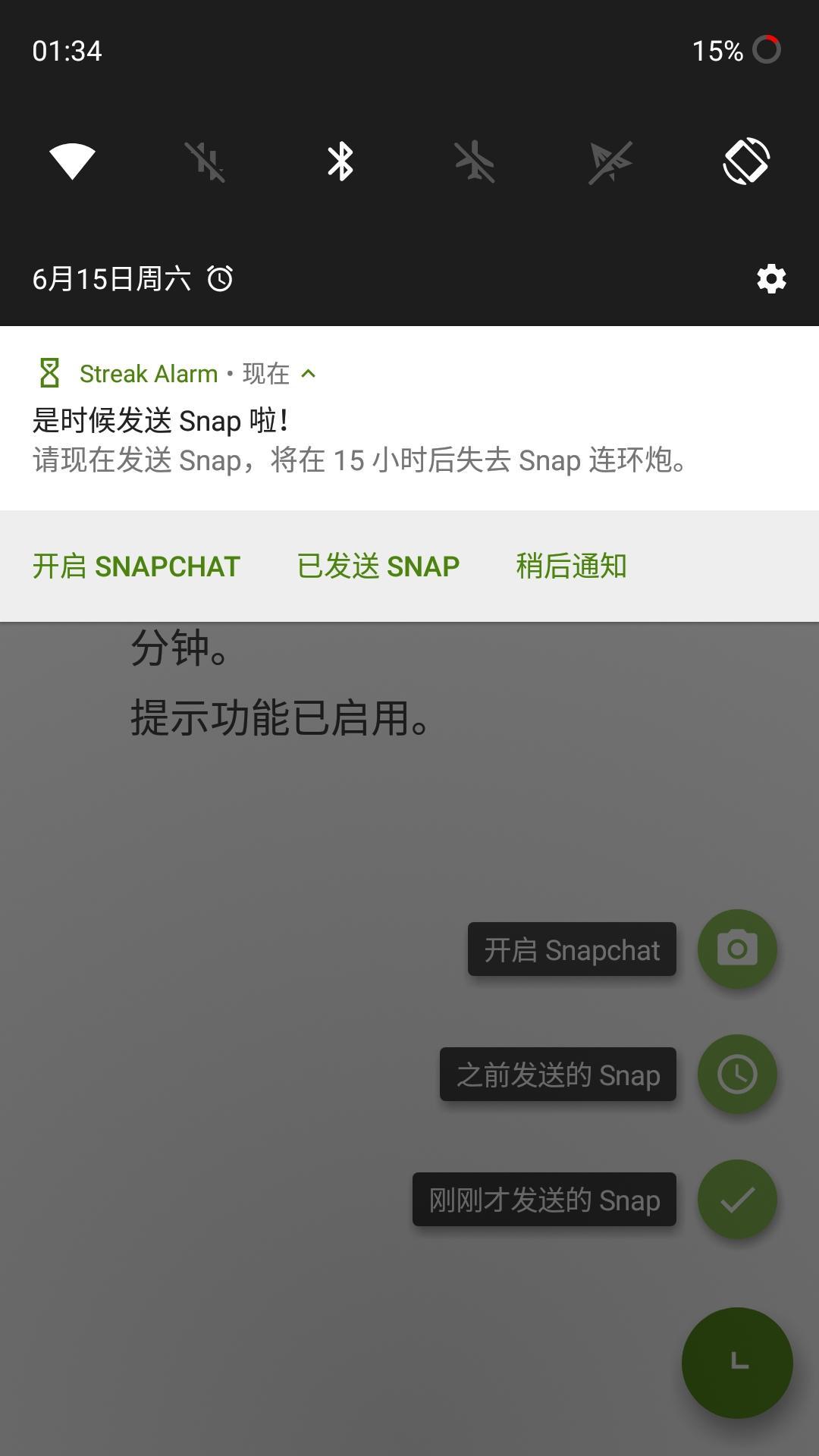
Task: Tap the checkmark button for 刚刚才发送的 Snap
Action: click(737, 1199)
